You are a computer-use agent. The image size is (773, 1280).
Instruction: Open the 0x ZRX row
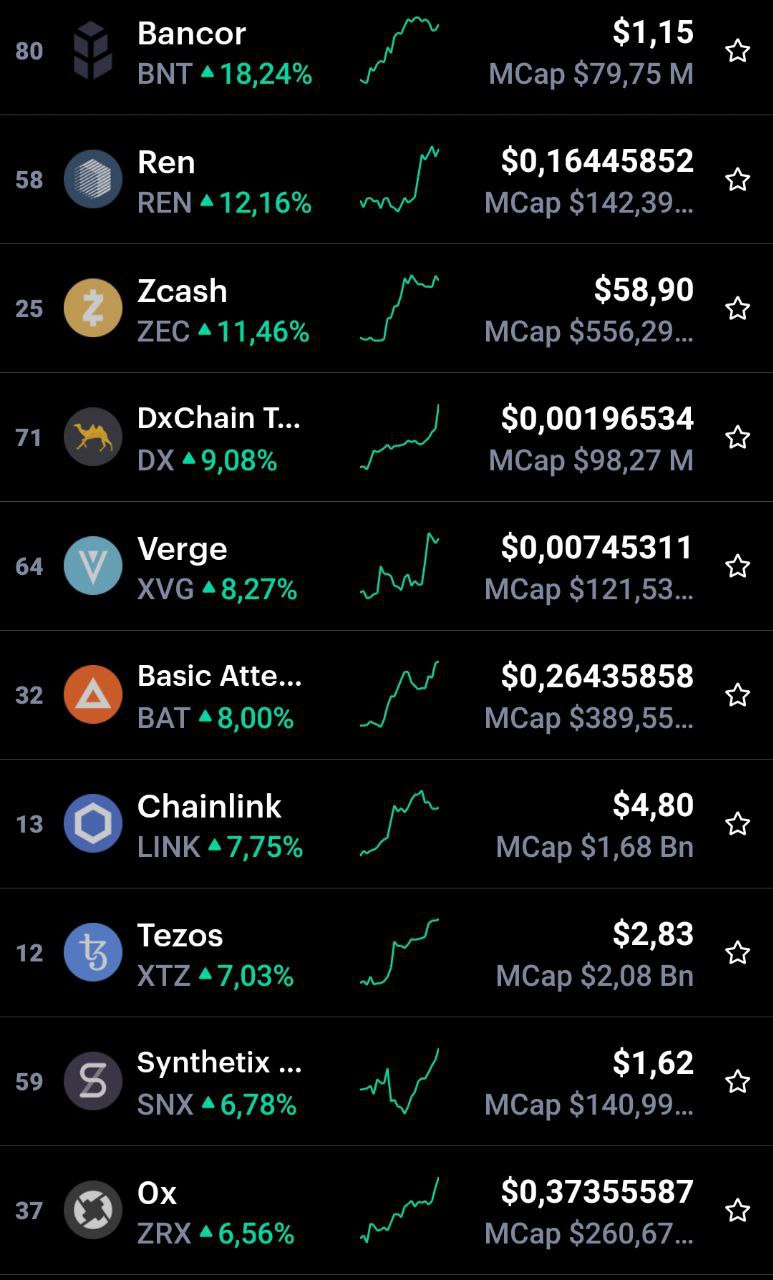pos(386,1211)
